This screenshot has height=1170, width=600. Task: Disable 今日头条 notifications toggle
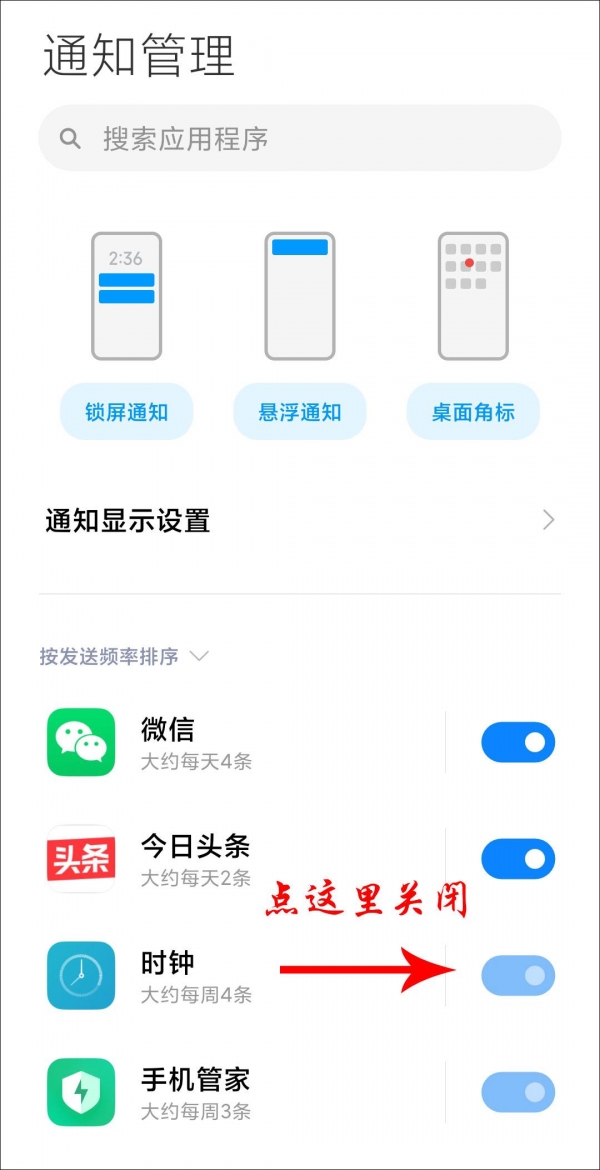pyautogui.click(x=517, y=859)
